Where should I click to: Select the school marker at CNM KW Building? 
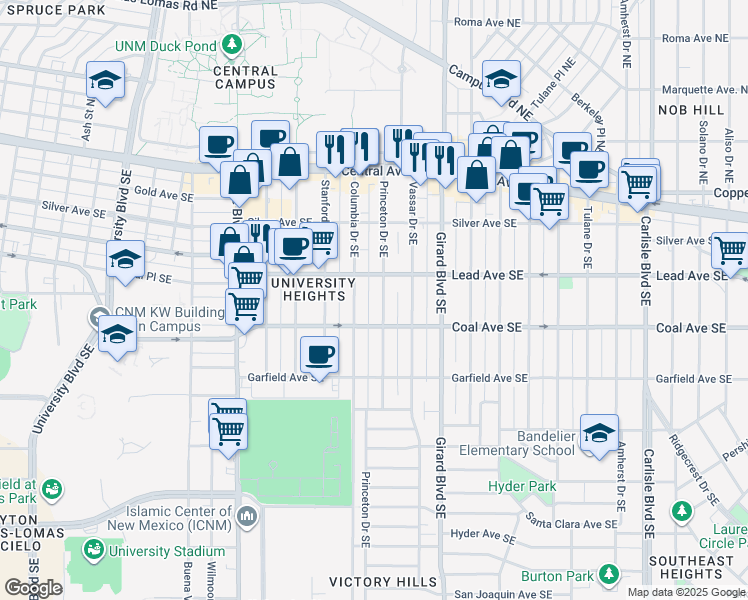(119, 335)
